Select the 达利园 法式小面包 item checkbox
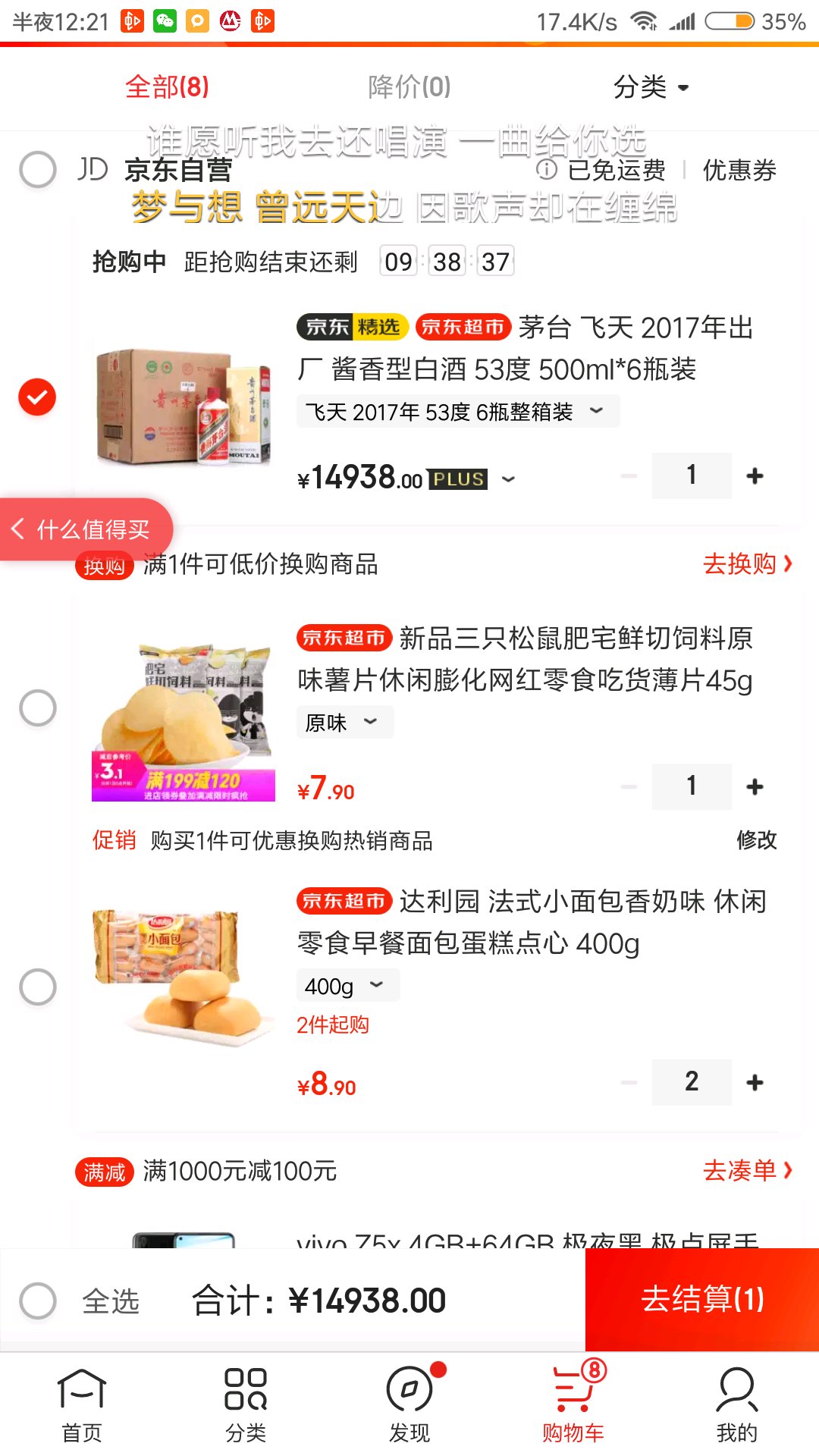 point(38,987)
